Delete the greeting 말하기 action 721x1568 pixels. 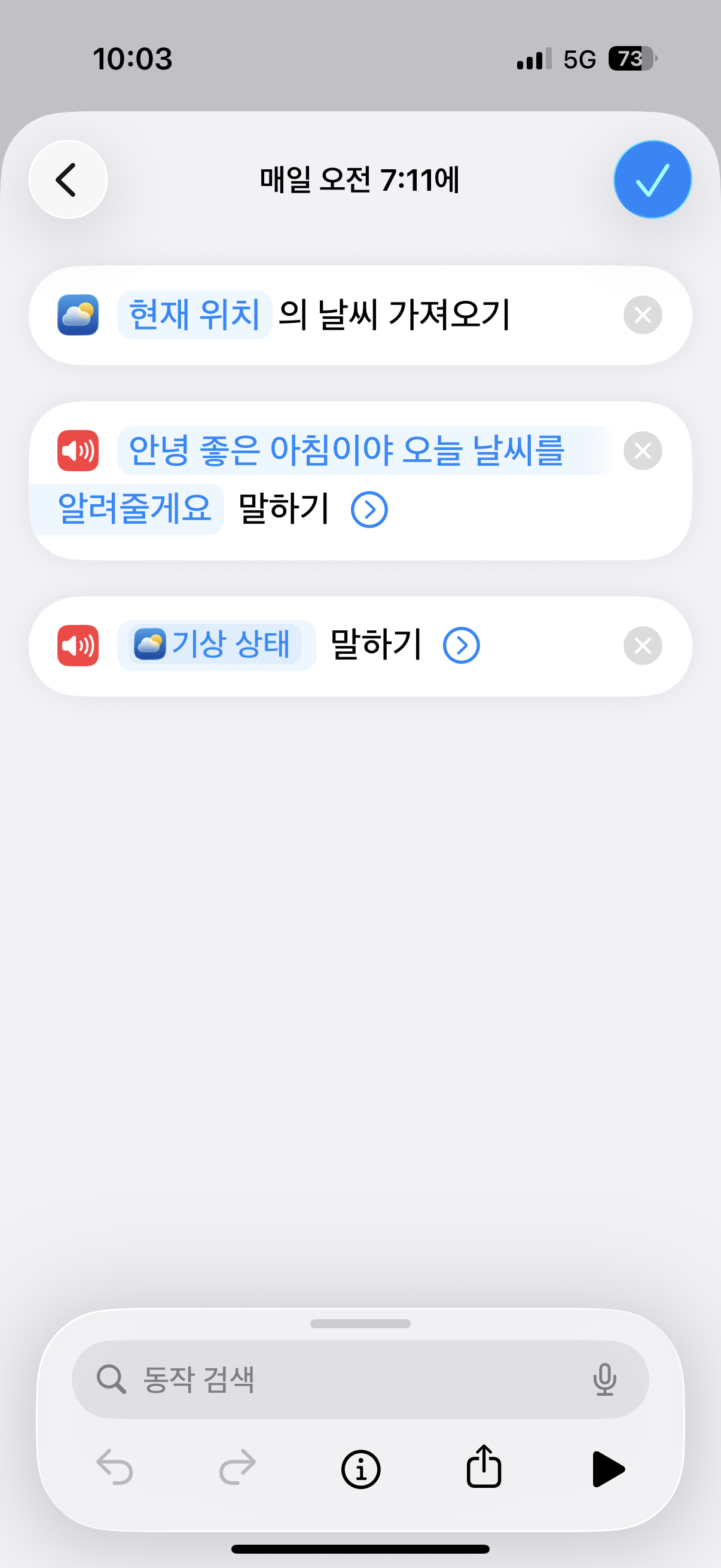(643, 451)
